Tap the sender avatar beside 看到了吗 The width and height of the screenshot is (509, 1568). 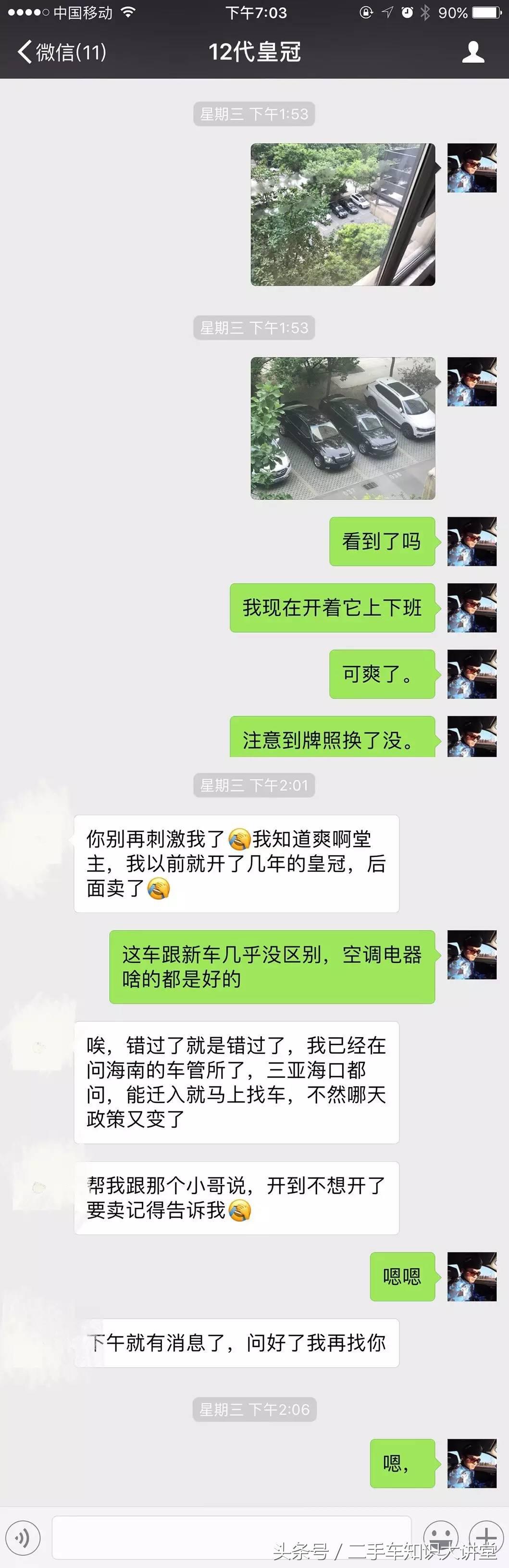coord(472,542)
